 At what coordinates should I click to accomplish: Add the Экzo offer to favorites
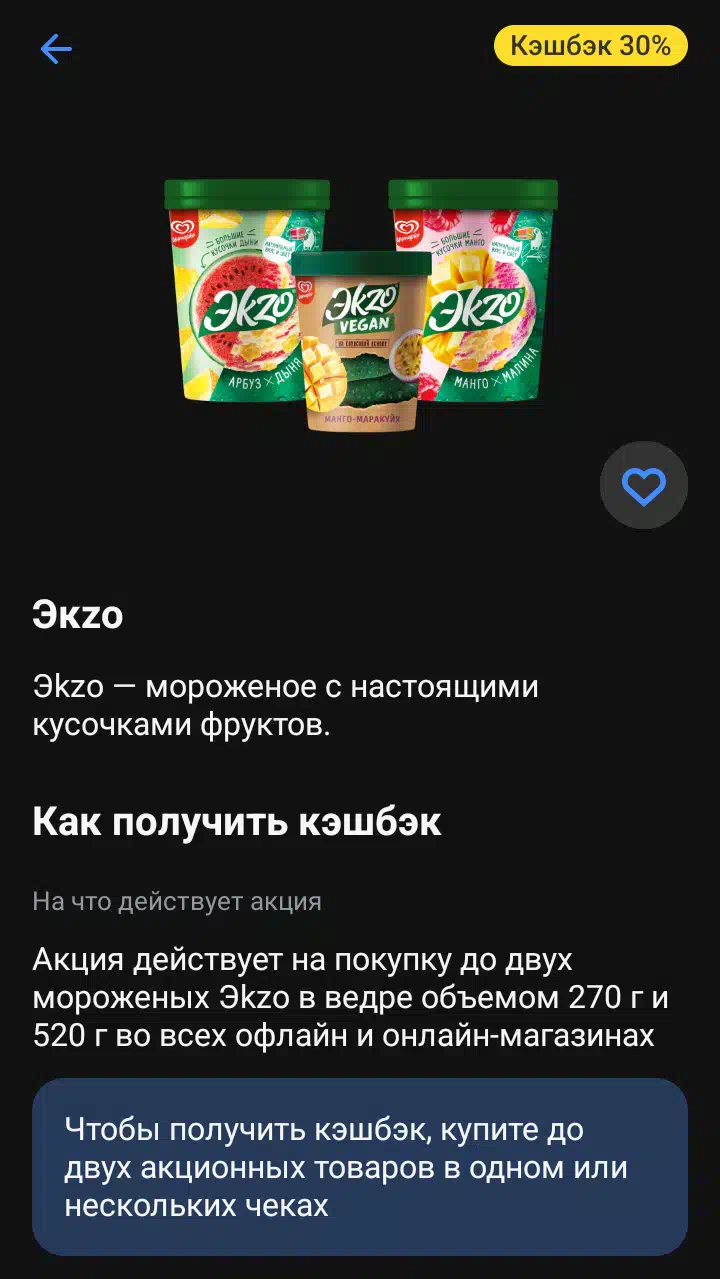coord(643,486)
